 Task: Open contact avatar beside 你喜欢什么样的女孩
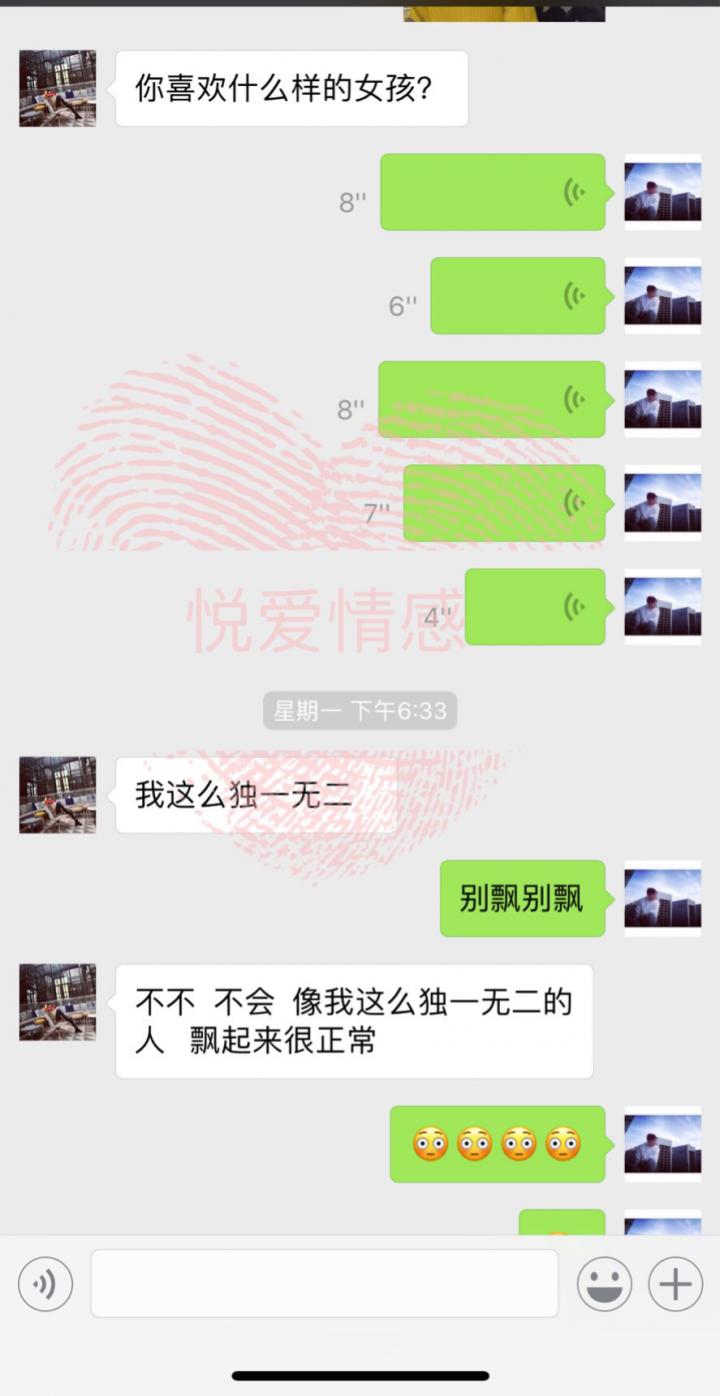pos(58,88)
